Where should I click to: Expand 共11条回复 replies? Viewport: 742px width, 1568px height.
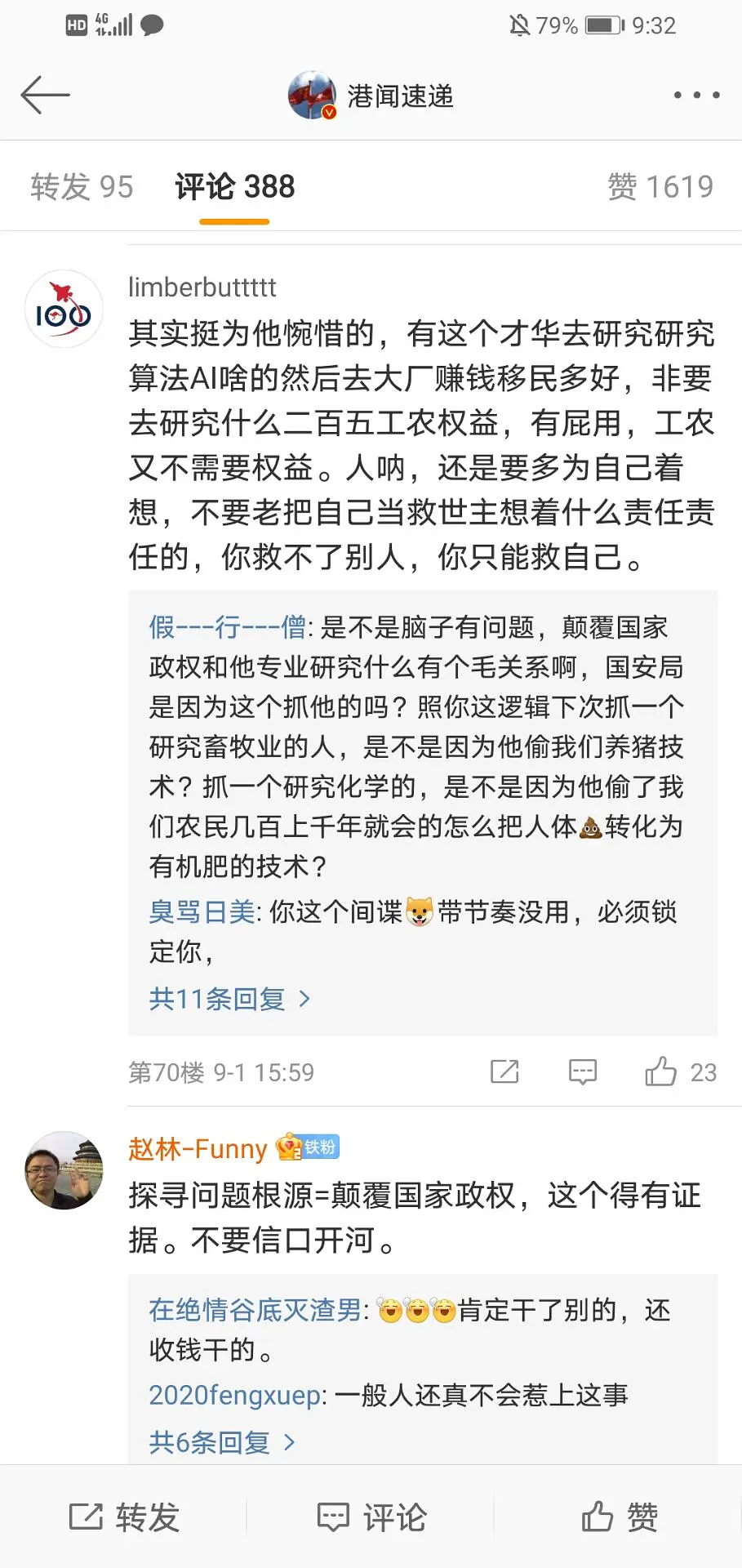click(229, 999)
